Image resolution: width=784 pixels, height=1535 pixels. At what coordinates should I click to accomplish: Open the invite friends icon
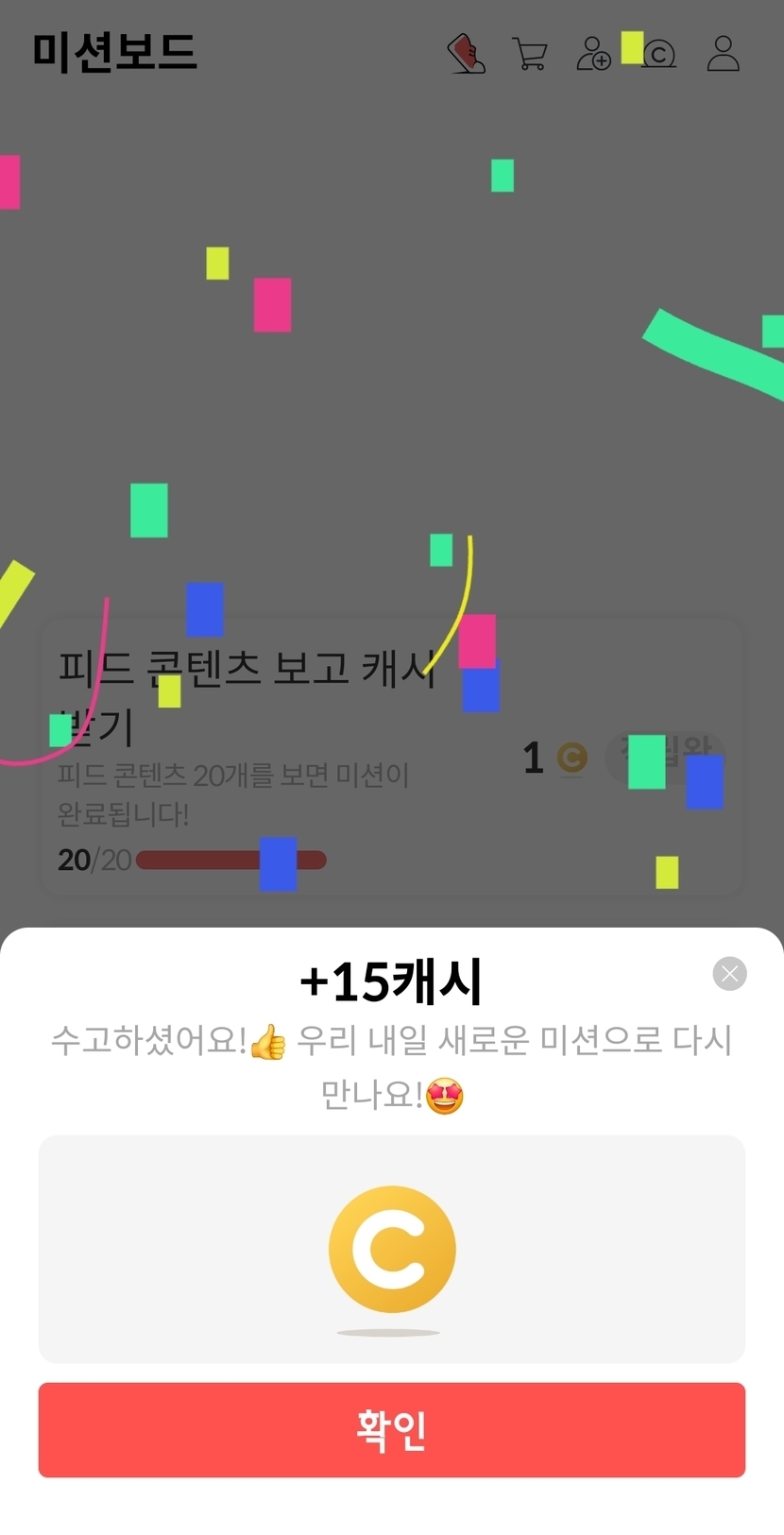593,54
